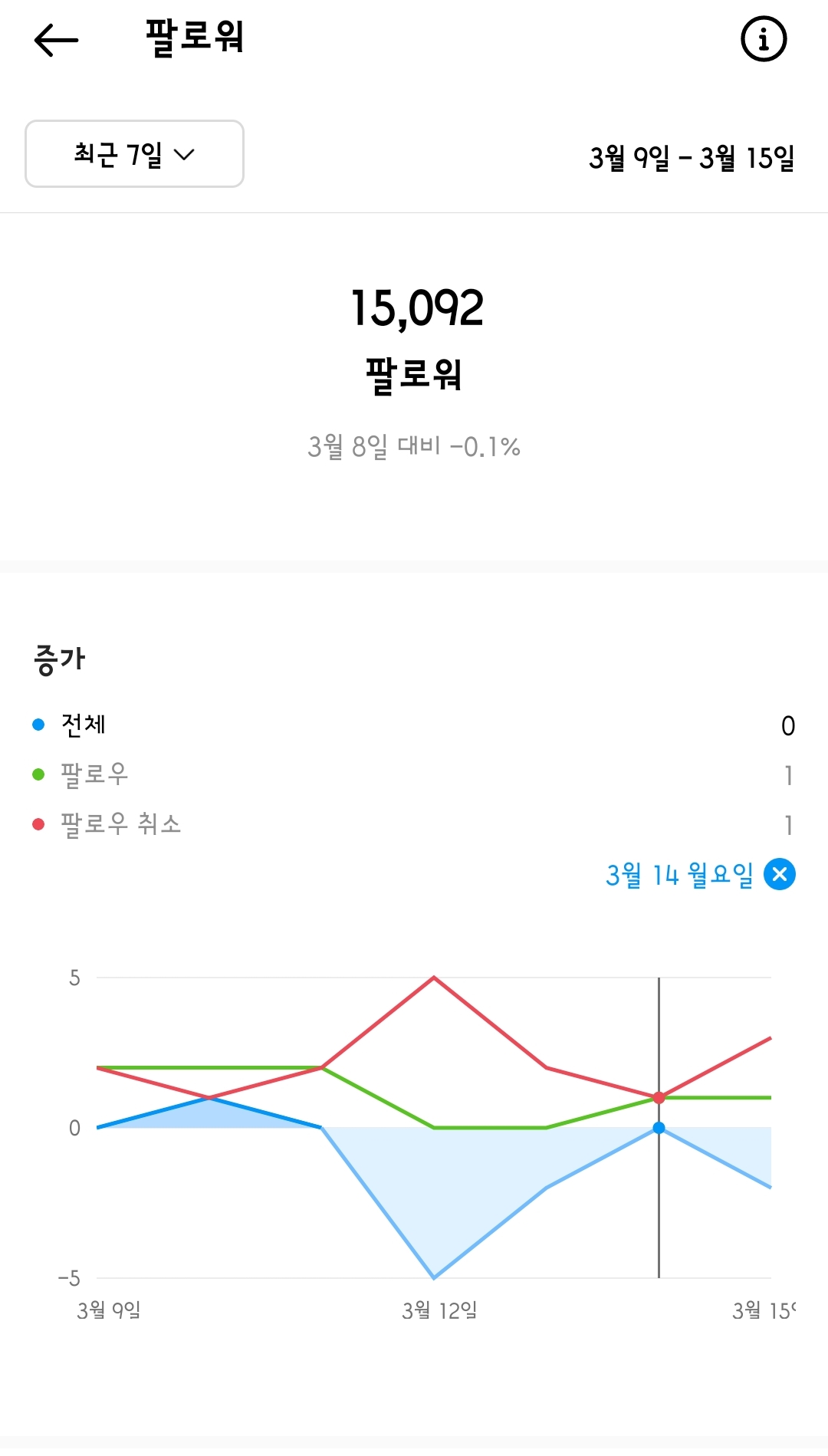Select the 3월 14 data point on the chart

[659, 1128]
